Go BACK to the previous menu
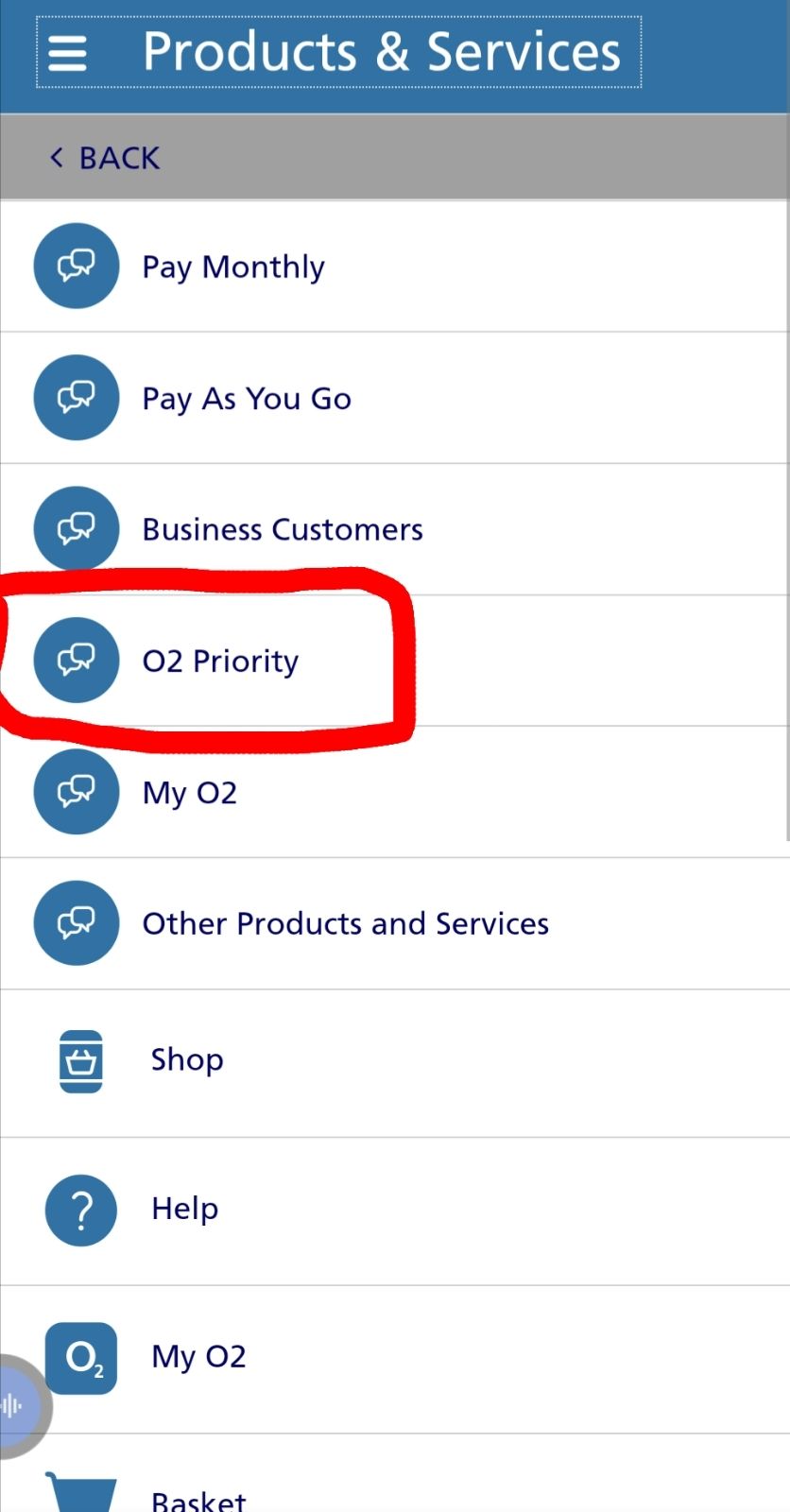The width and height of the screenshot is (790, 1512). [x=104, y=157]
